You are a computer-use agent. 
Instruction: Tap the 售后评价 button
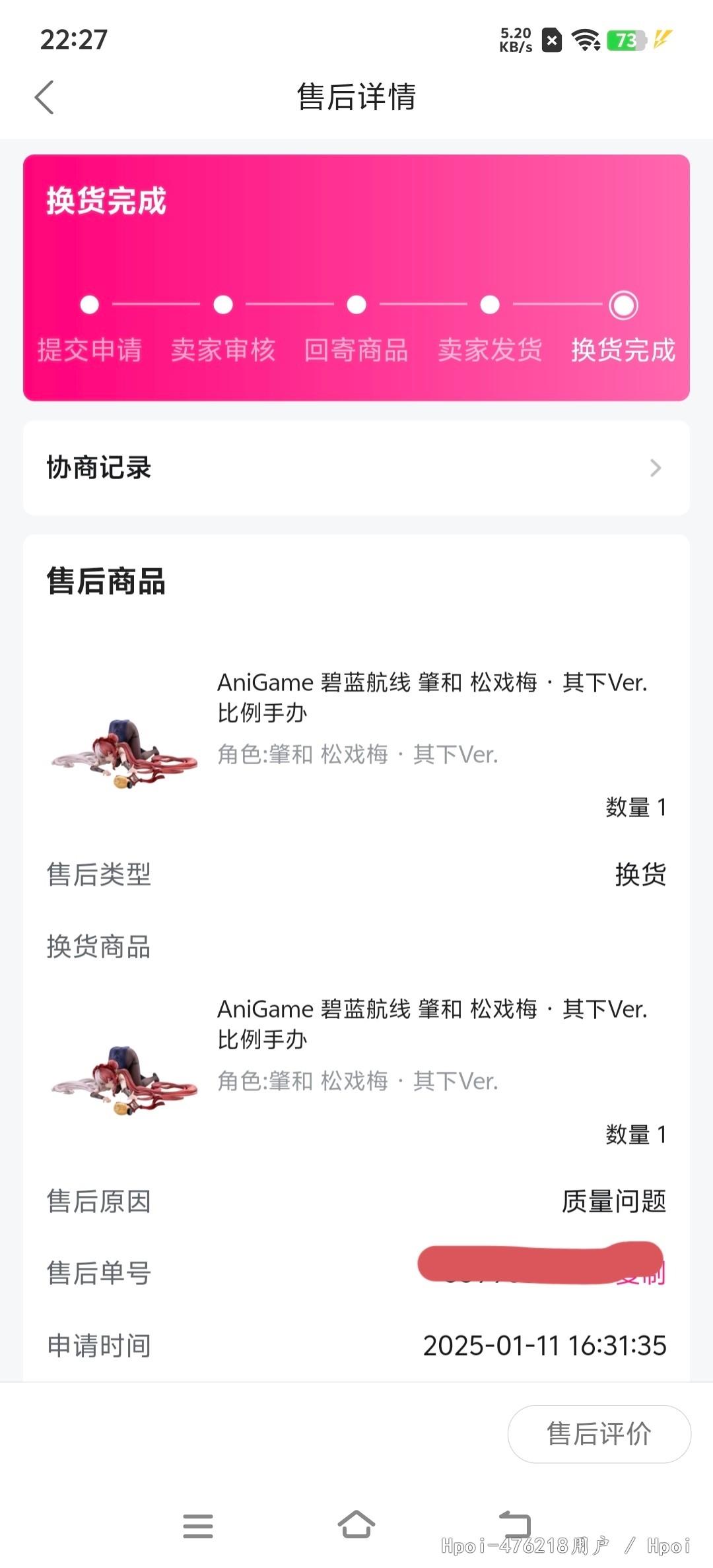pos(599,1433)
